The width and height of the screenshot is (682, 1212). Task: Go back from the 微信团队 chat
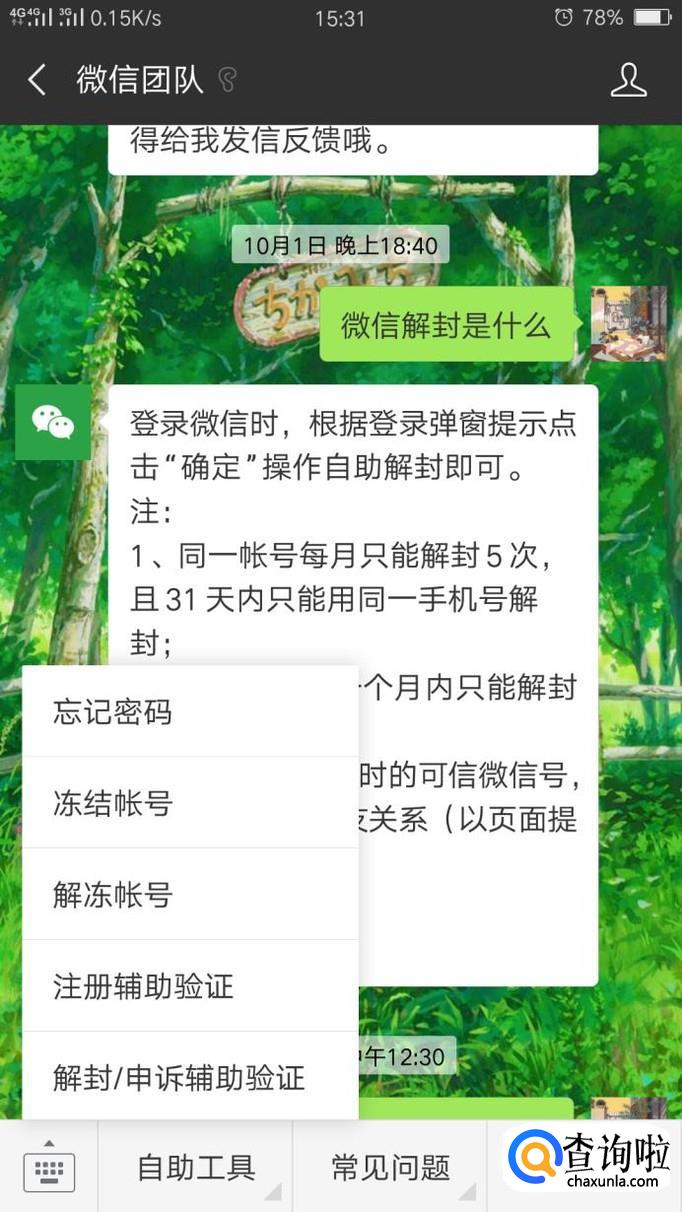(x=37, y=80)
